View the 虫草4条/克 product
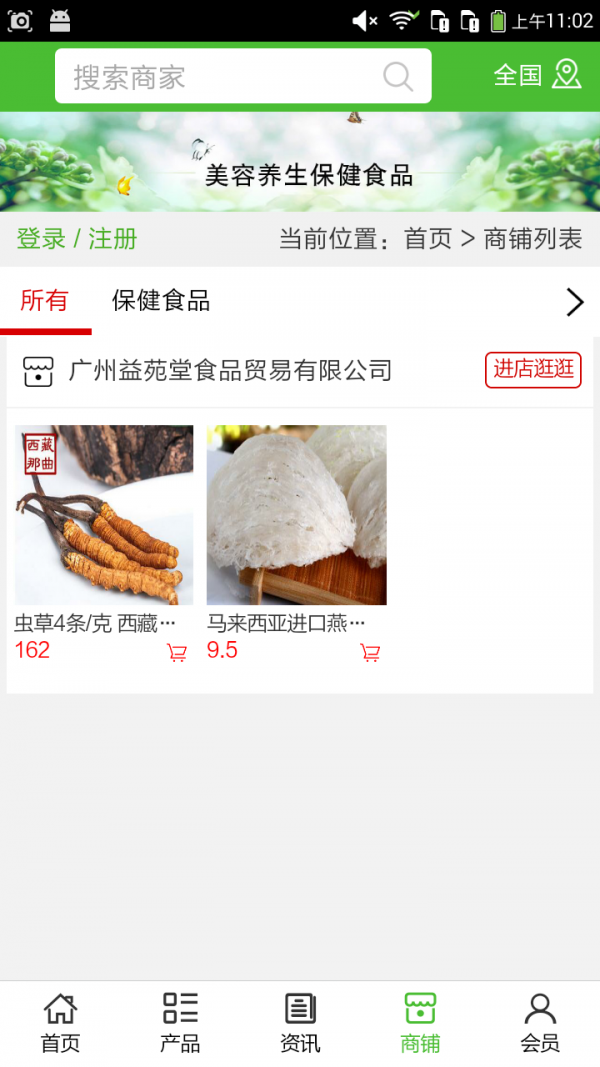Viewport: 600px width, 1067px height. tap(104, 515)
